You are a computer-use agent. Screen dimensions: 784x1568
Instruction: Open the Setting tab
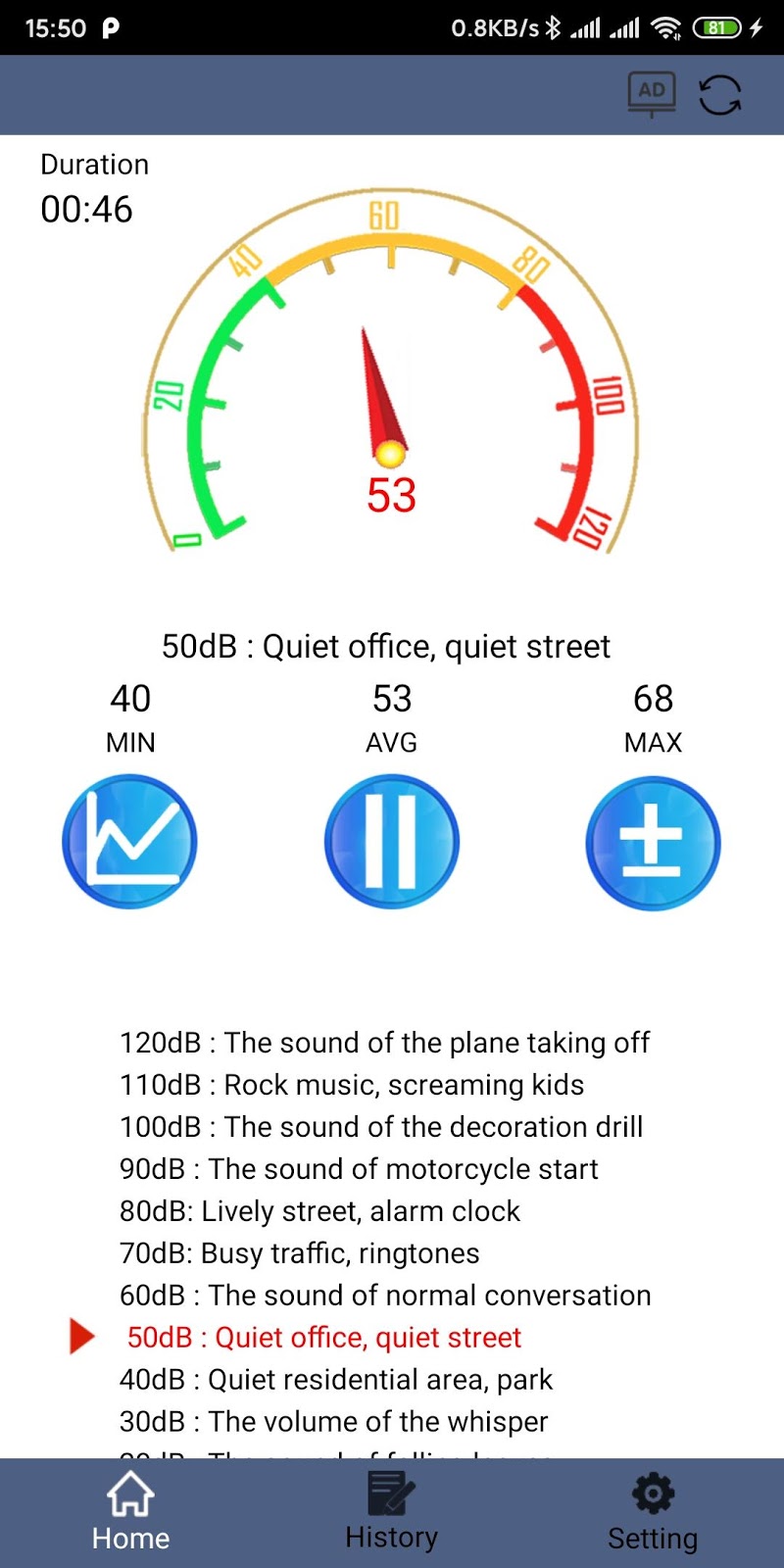[653, 1512]
